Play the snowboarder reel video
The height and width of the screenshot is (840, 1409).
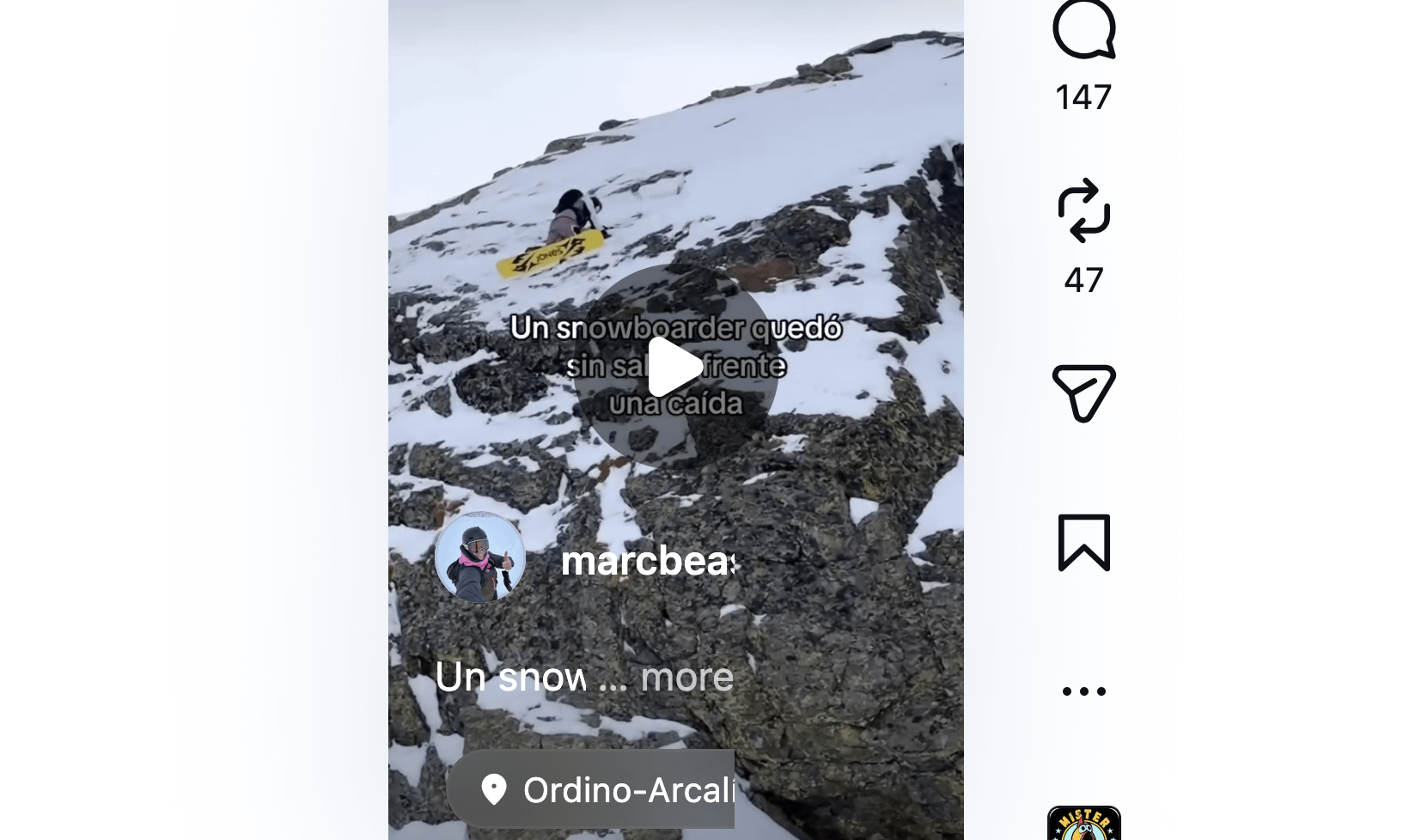coord(675,367)
